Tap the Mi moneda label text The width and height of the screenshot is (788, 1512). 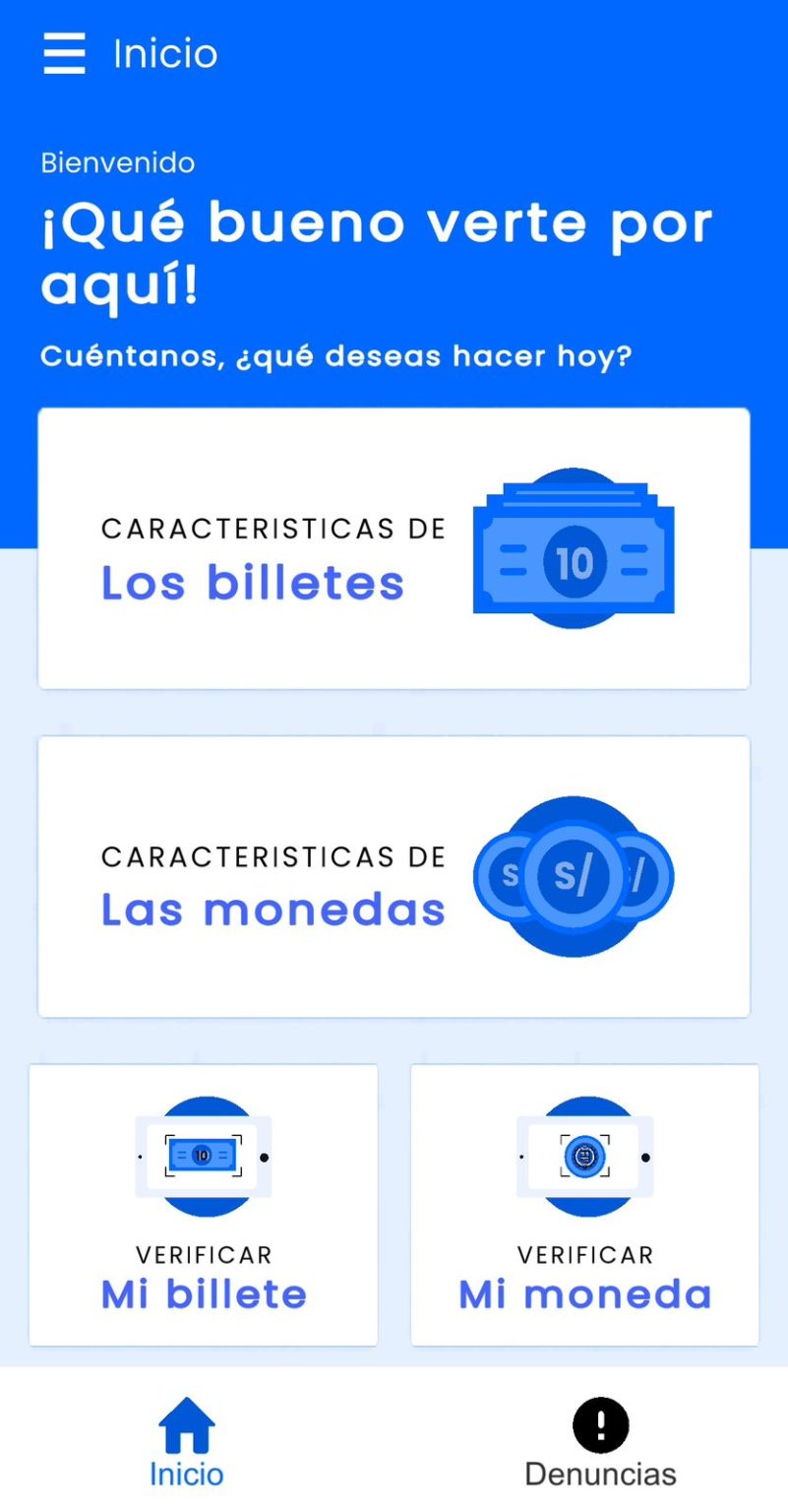pos(584,1293)
